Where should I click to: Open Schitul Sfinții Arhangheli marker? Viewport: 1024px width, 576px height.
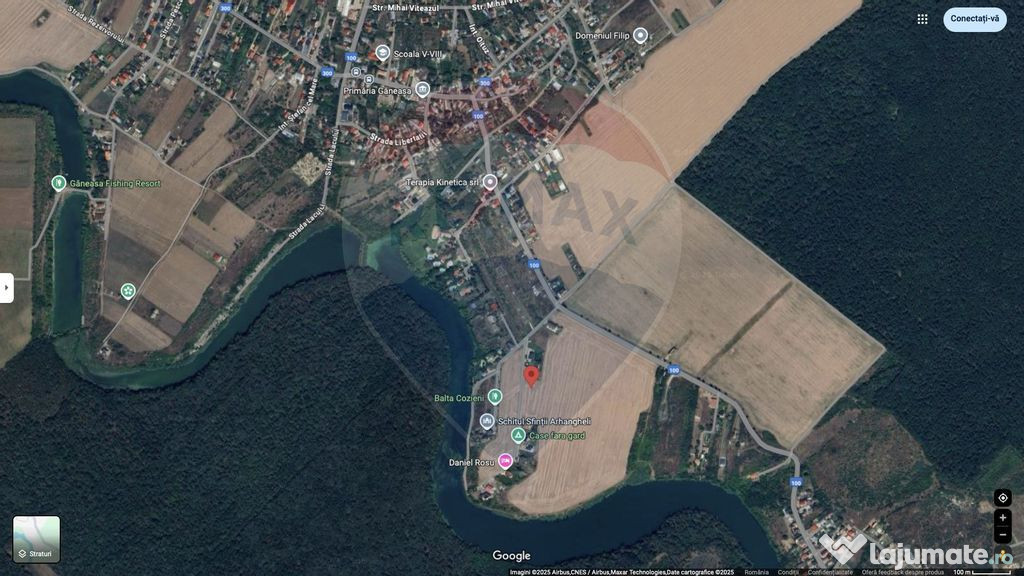tap(487, 421)
